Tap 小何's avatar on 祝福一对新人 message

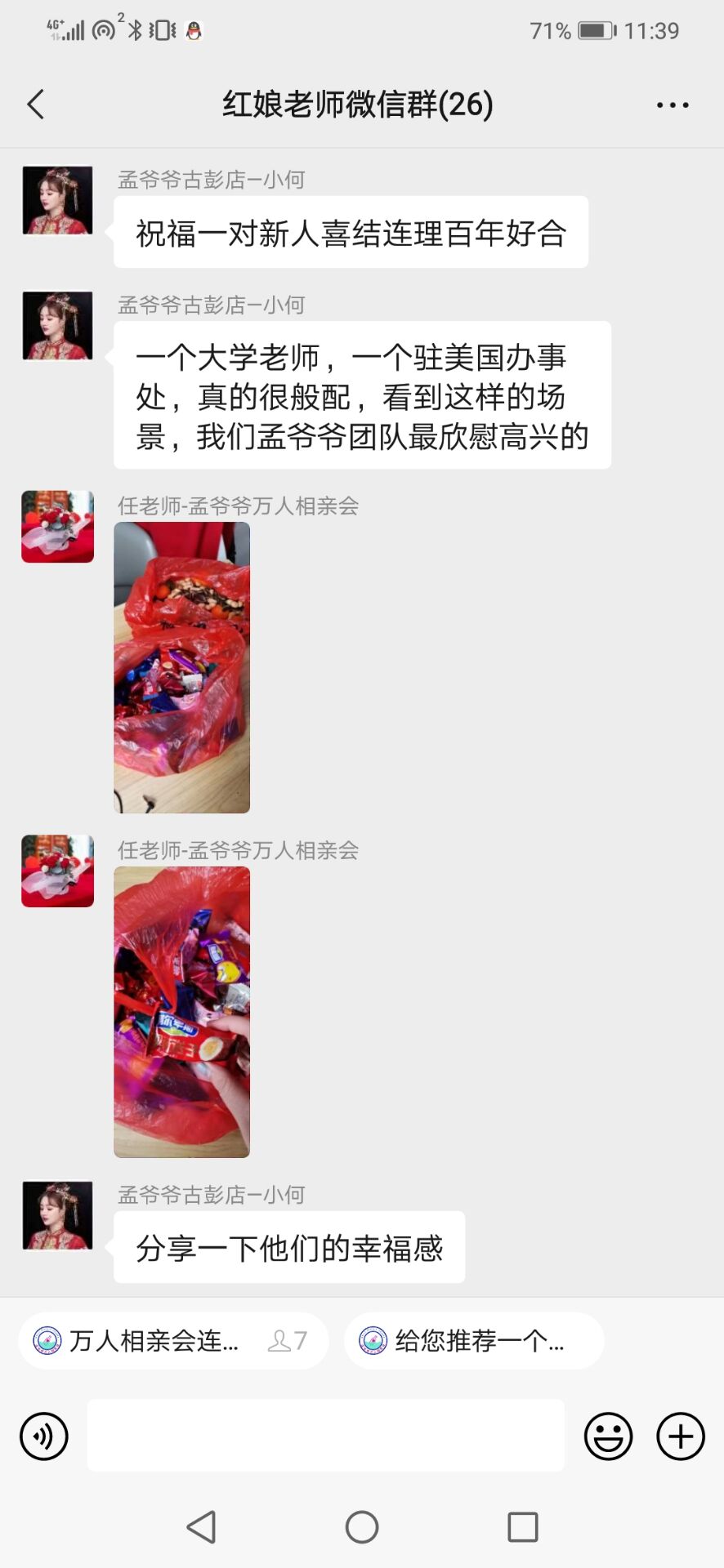(x=57, y=201)
